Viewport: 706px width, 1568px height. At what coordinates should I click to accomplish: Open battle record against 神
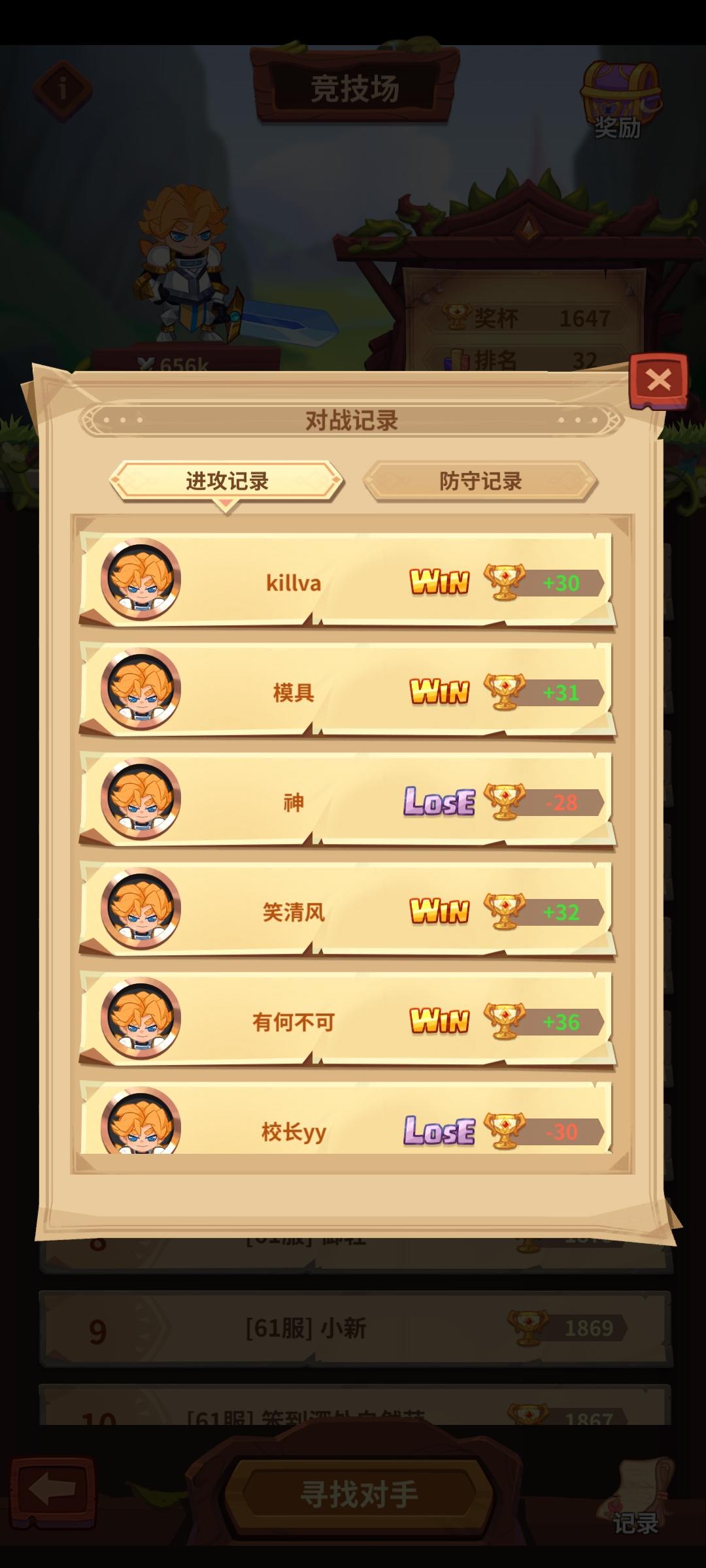(x=346, y=801)
